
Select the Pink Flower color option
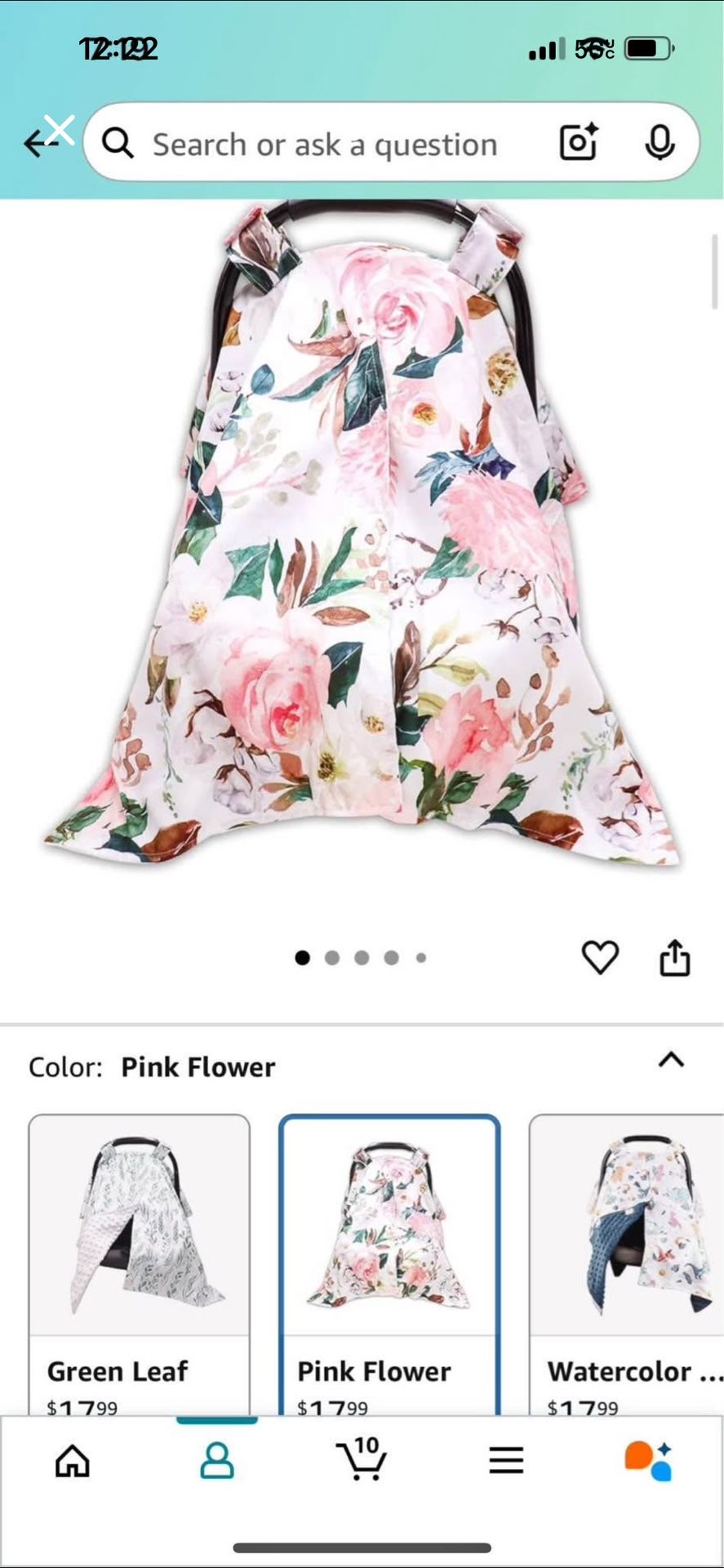[389, 1262]
